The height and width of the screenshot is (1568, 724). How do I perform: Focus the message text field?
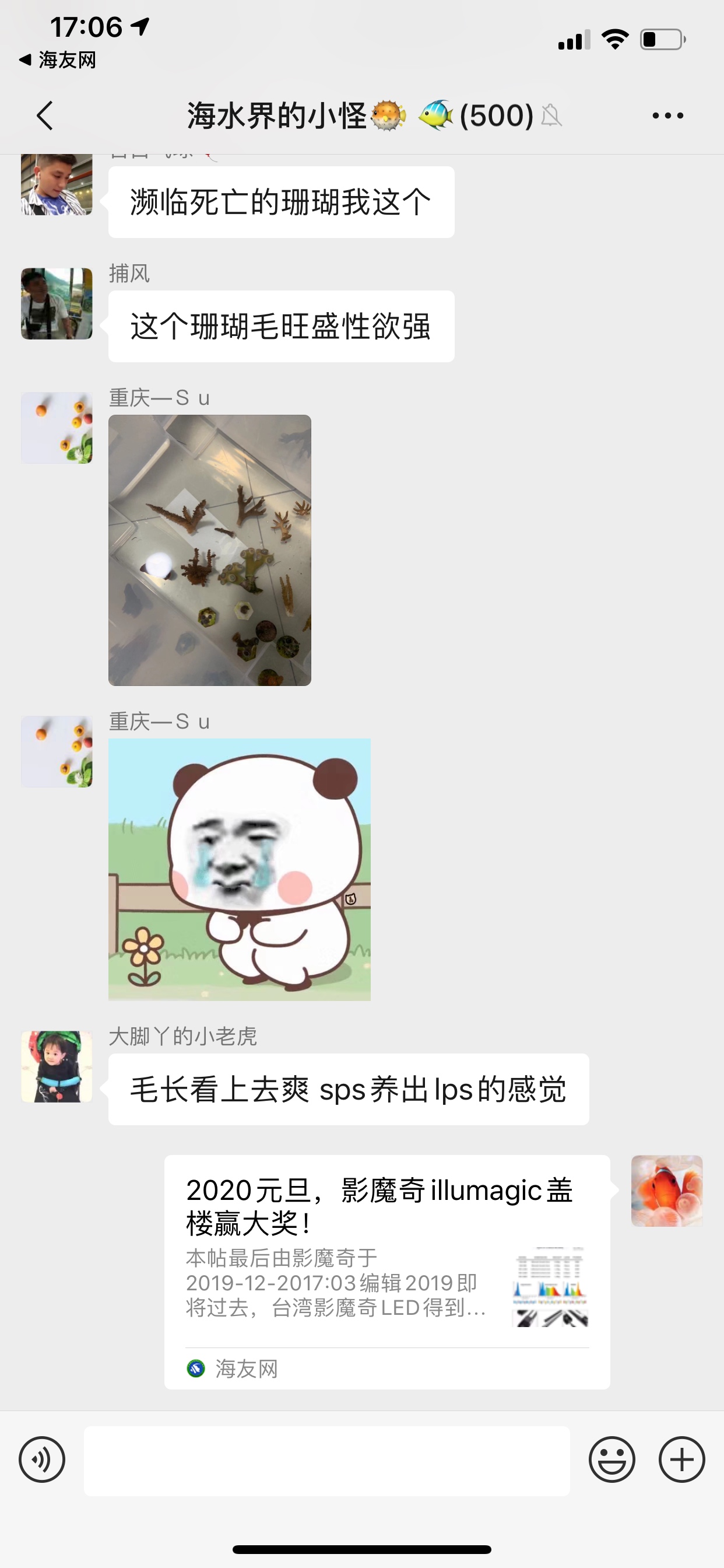[x=326, y=1461]
